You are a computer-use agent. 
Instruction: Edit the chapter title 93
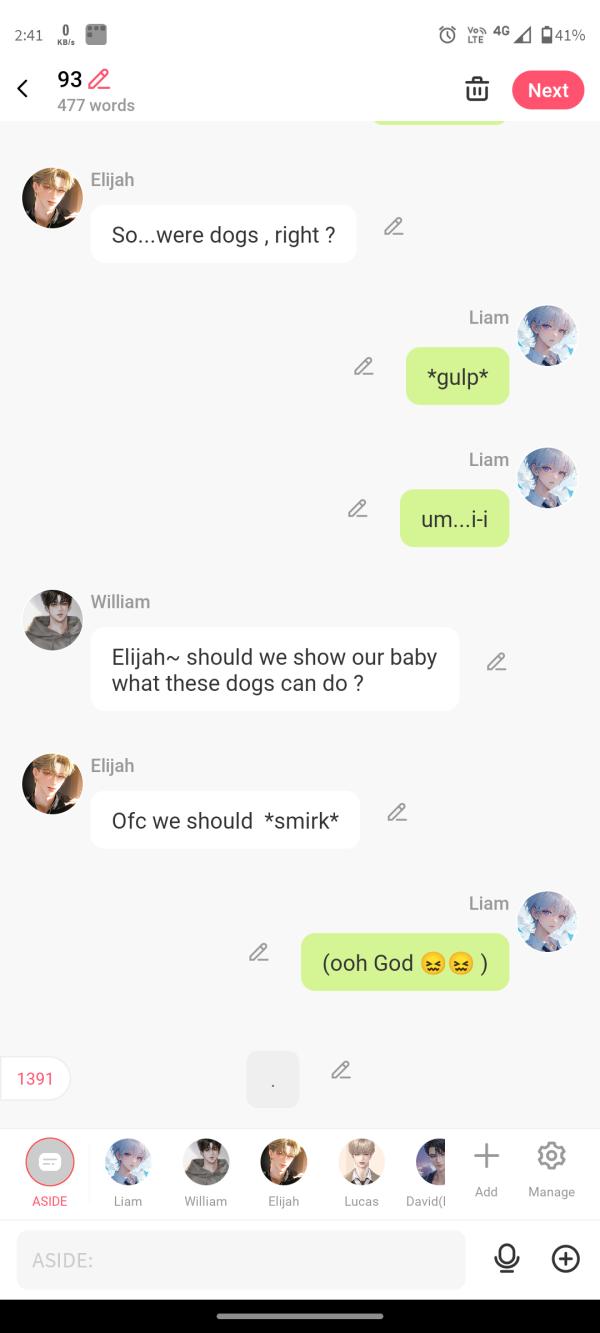pyautogui.click(x=99, y=79)
